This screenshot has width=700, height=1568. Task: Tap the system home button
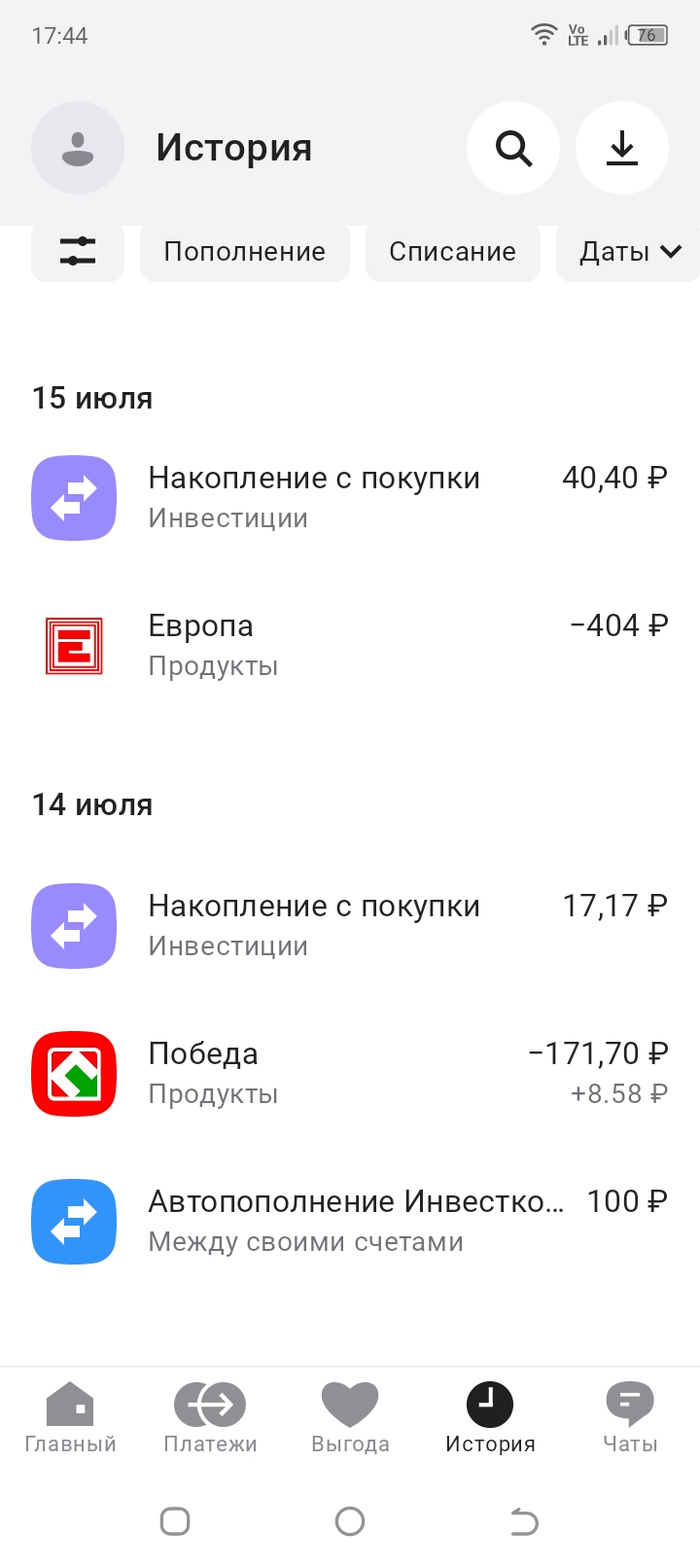pyautogui.click(x=350, y=1521)
